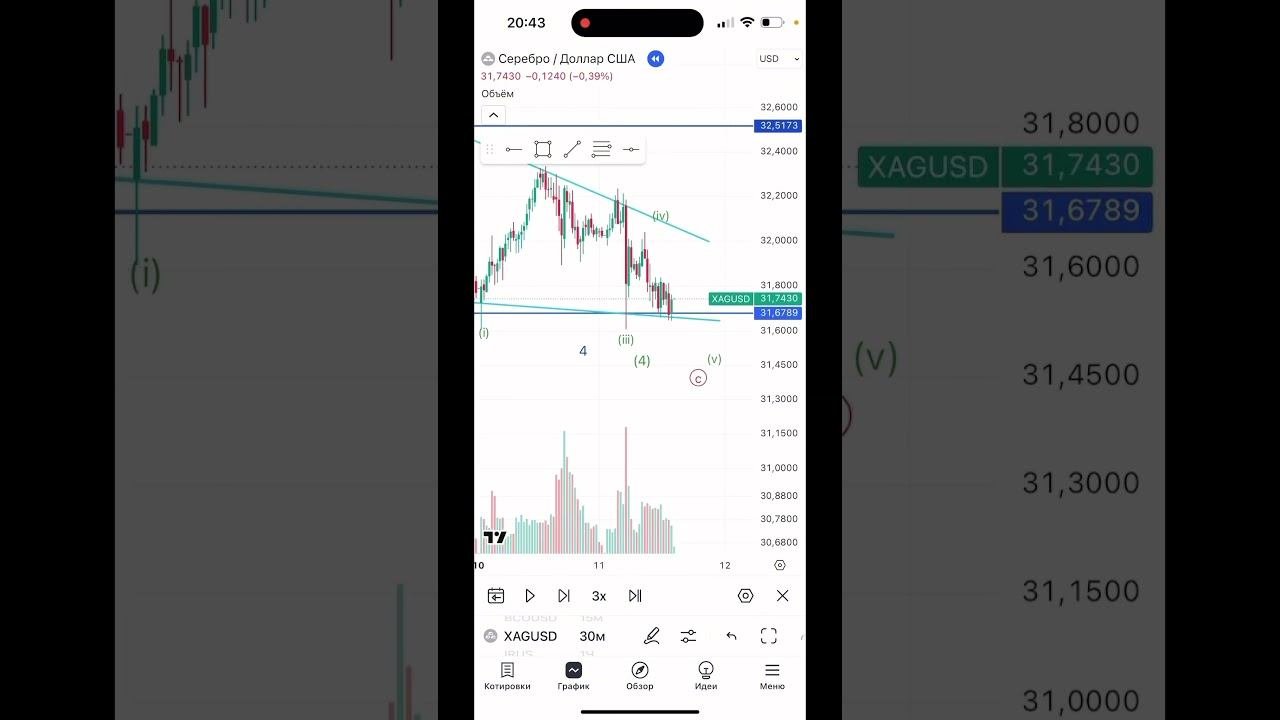Image resolution: width=1280 pixels, height=720 pixels.
Task: Jump replay to real time
Action: [635, 596]
